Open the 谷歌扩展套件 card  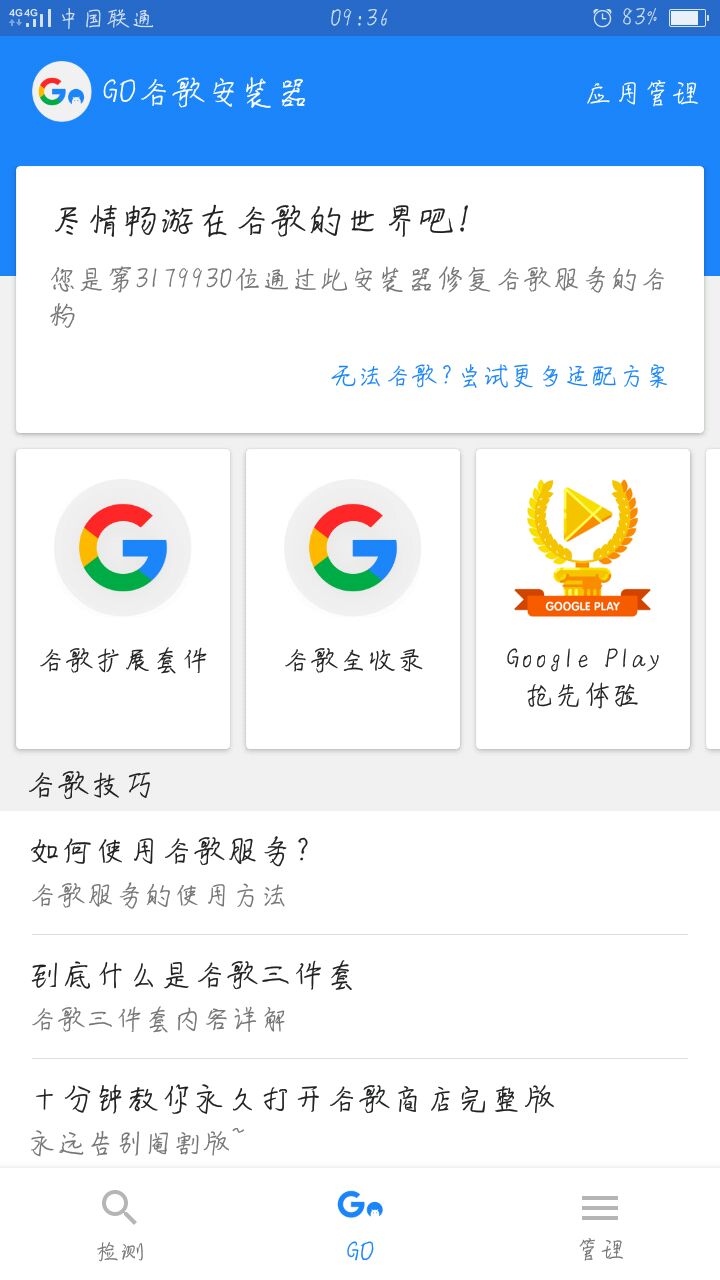click(x=123, y=598)
